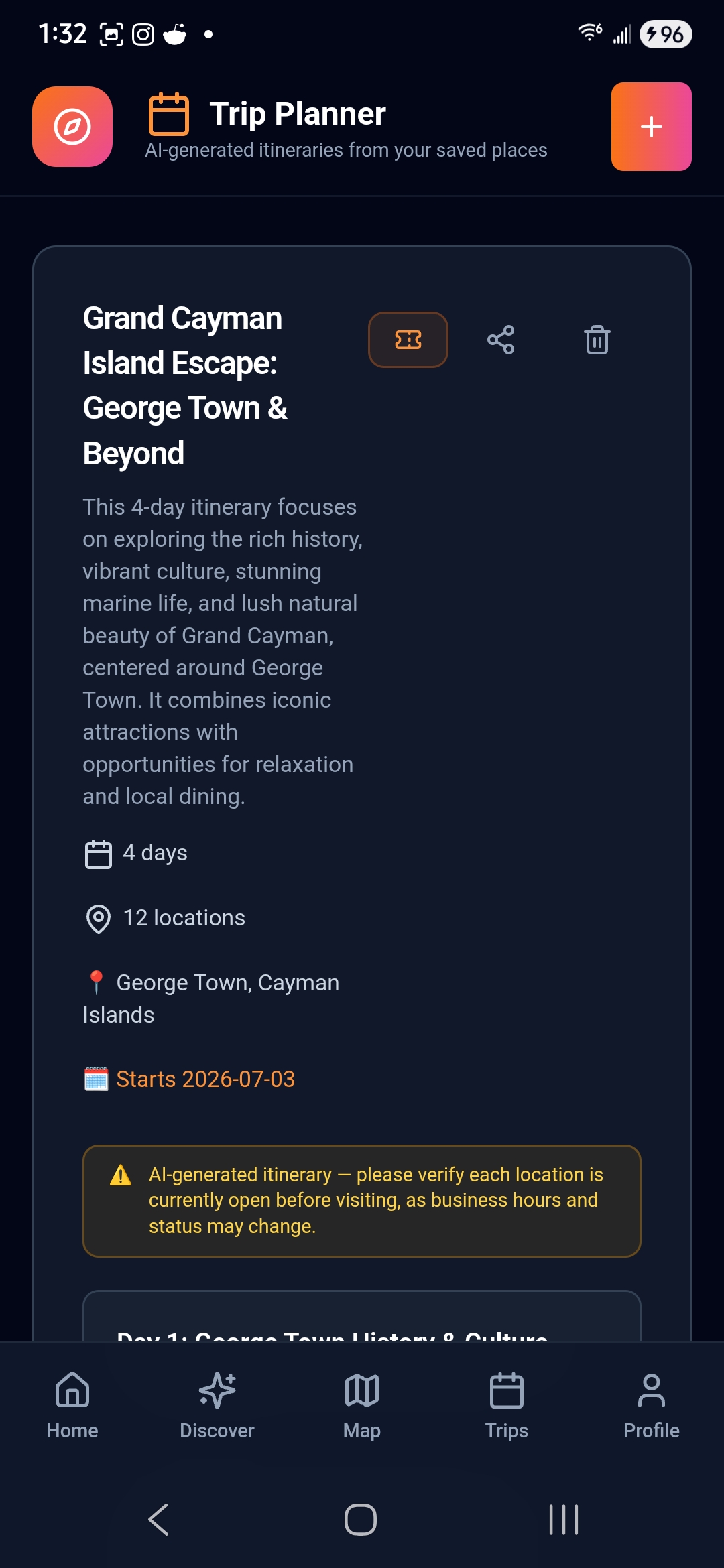Share the Grand Cayman Island Escape itinerary
This screenshot has width=724, height=1568.
click(501, 340)
